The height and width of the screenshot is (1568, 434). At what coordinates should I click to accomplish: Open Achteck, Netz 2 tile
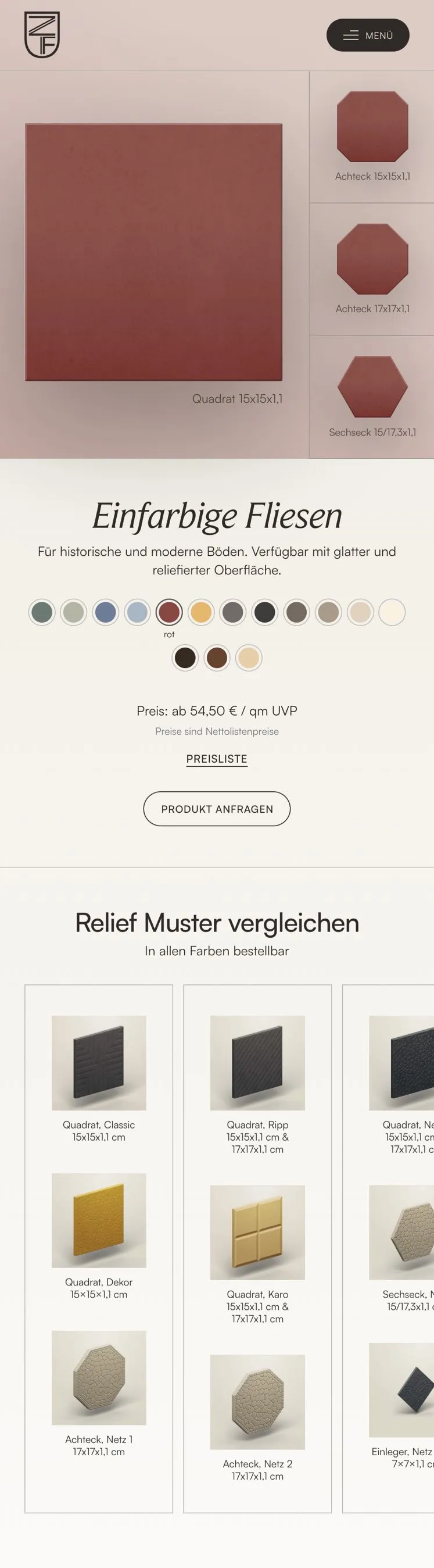(257, 1402)
